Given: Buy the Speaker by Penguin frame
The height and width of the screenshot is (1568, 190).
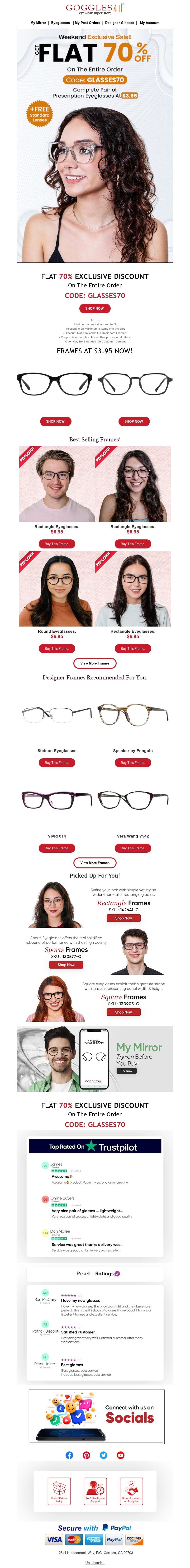Looking at the screenshot, I should (133, 763).
